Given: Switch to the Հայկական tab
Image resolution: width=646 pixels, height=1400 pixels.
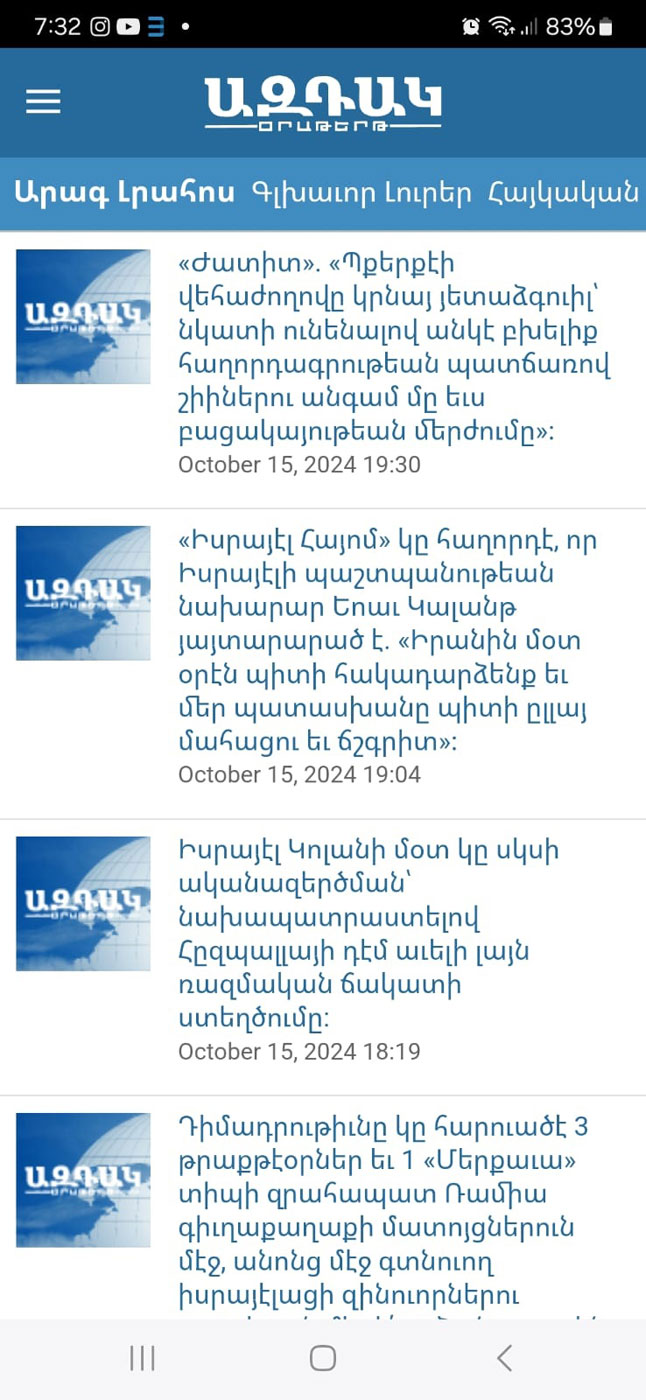Looking at the screenshot, I should click(x=562, y=192).
